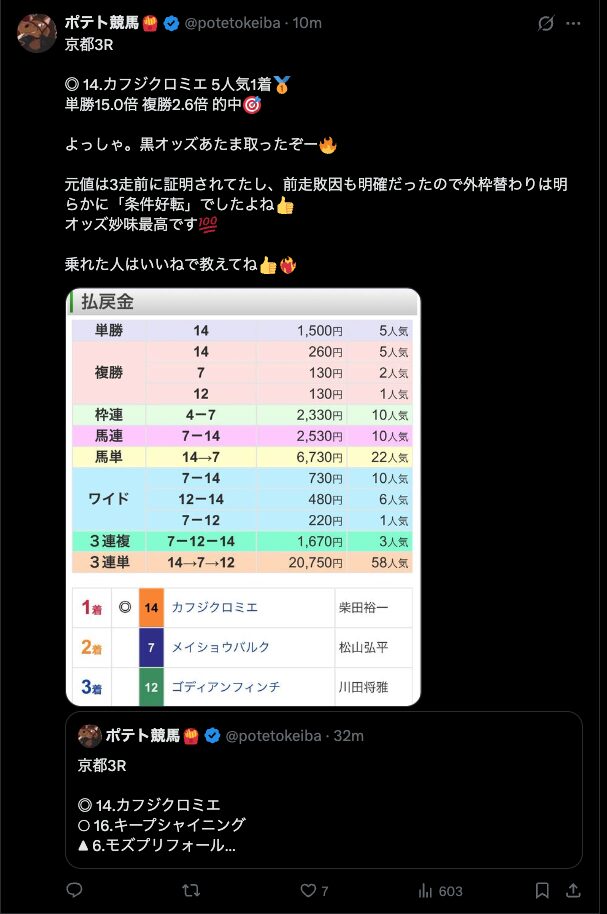Share this post

tap(575, 890)
